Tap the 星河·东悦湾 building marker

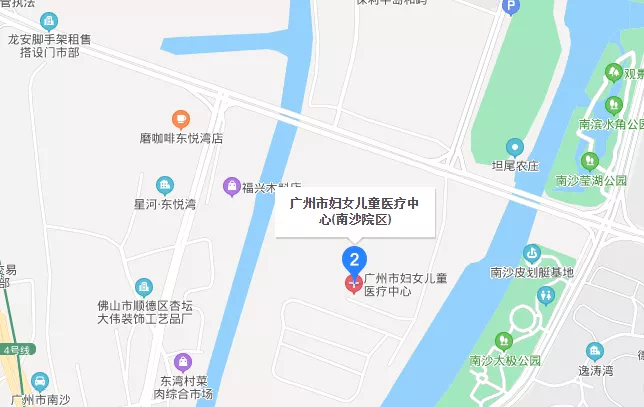[x=165, y=185]
